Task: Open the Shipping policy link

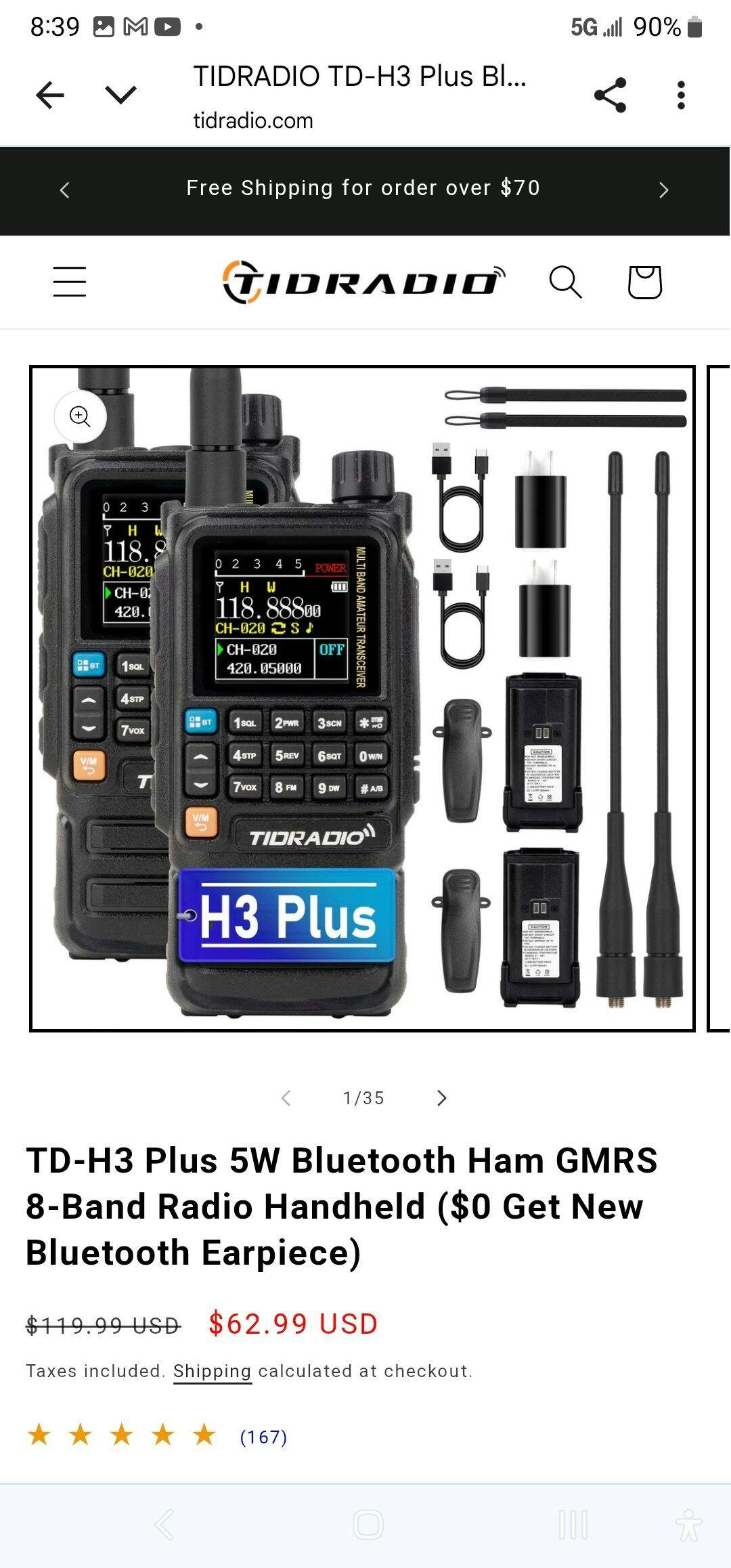Action: coord(212,1371)
